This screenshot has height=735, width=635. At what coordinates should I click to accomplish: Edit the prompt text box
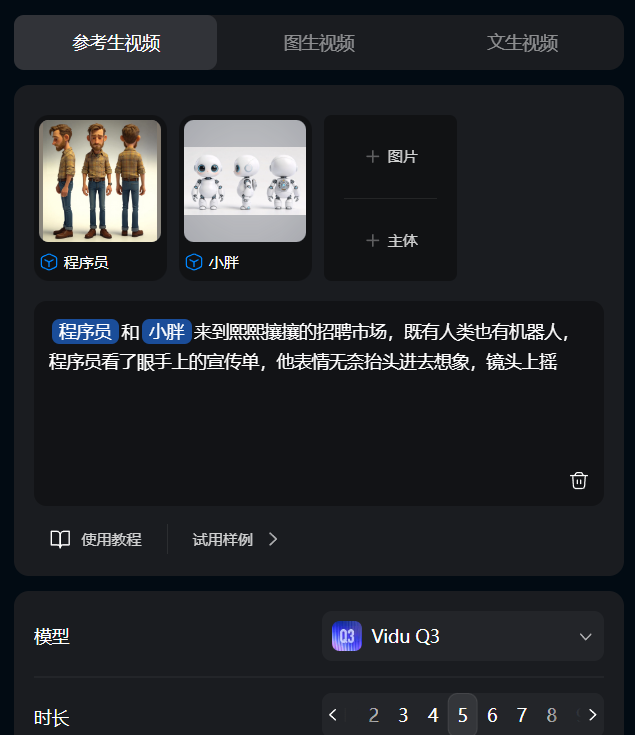coord(318,420)
